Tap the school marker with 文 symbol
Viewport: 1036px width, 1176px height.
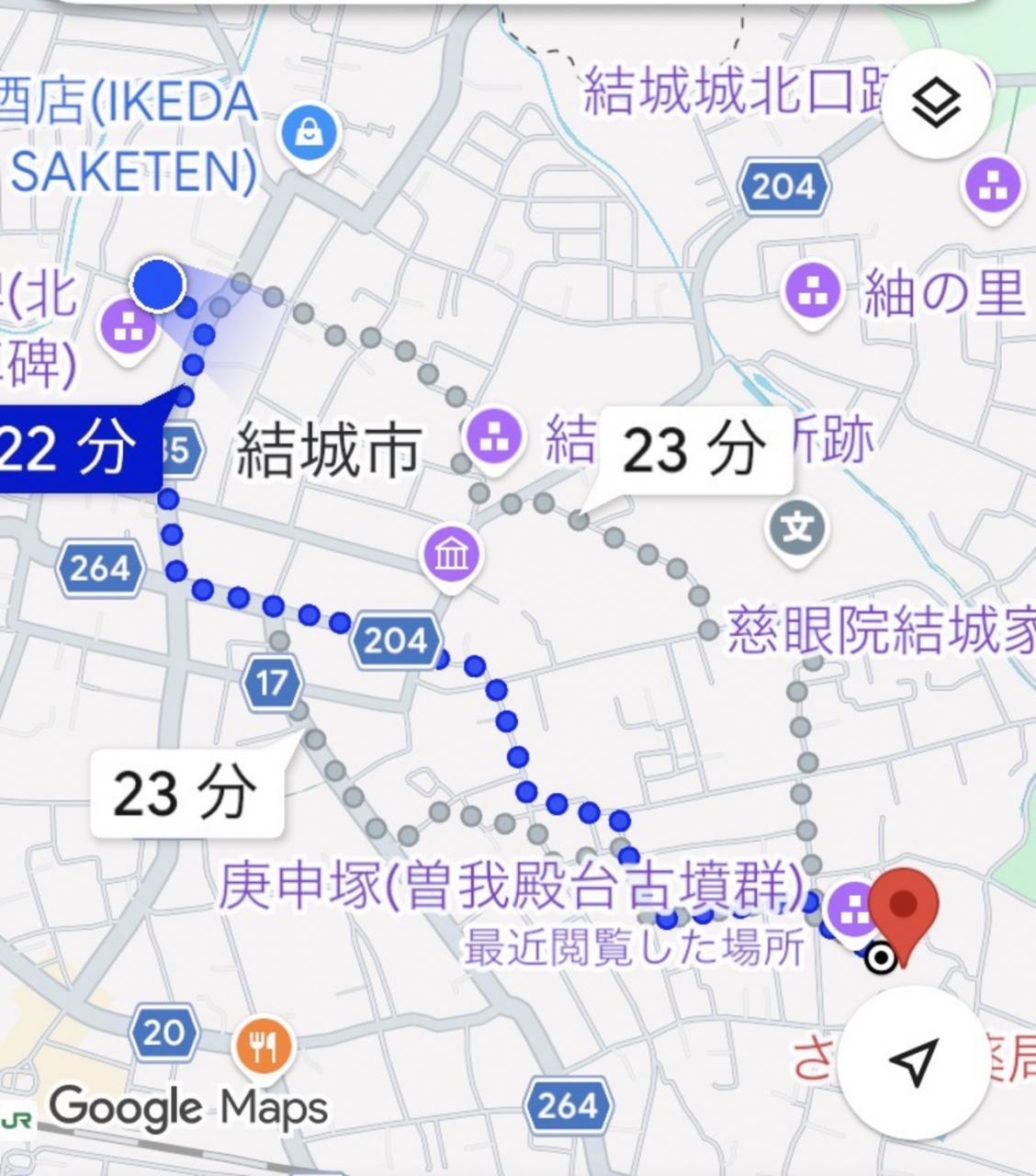click(797, 527)
